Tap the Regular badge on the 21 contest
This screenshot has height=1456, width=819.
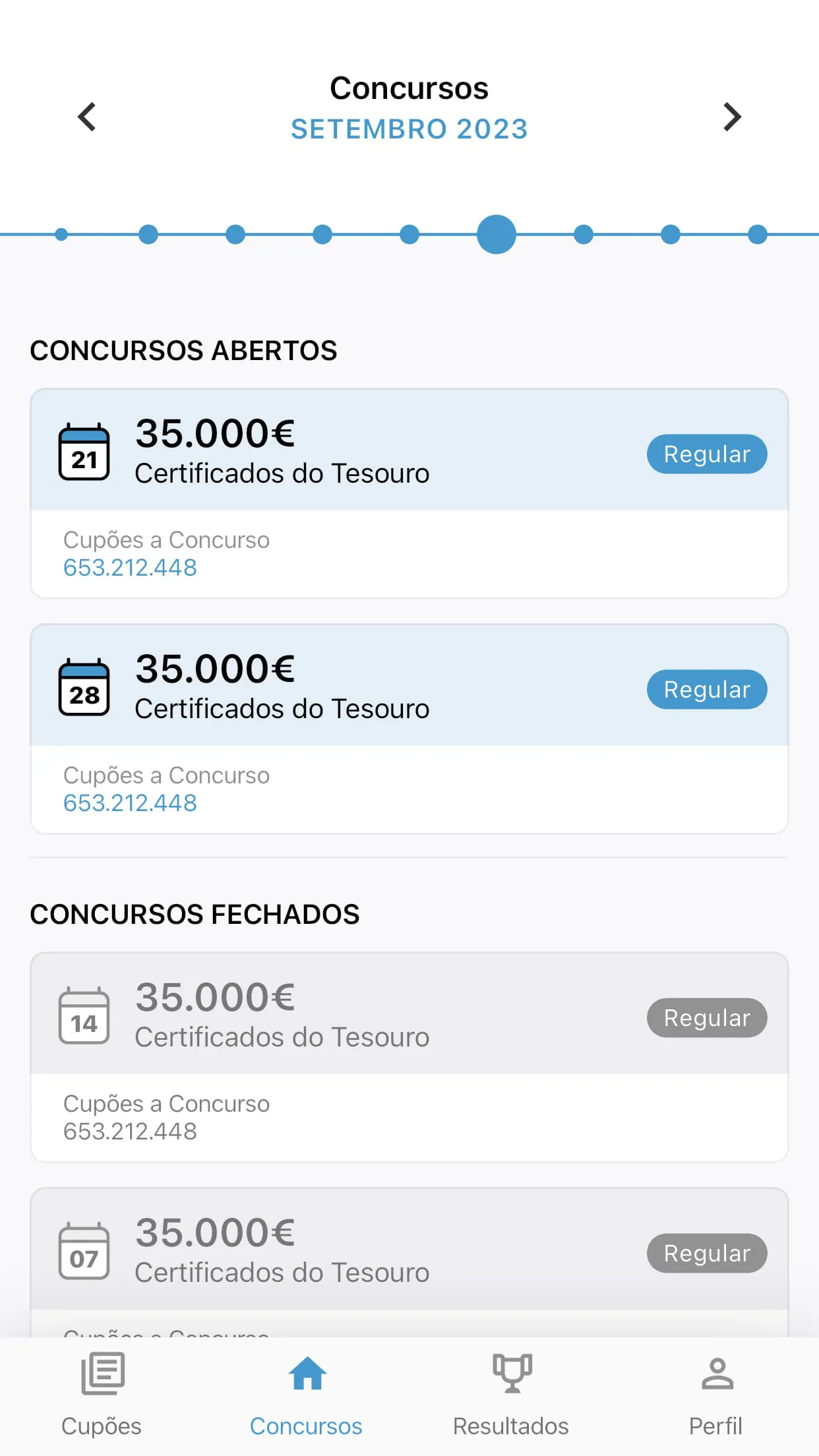click(x=706, y=454)
